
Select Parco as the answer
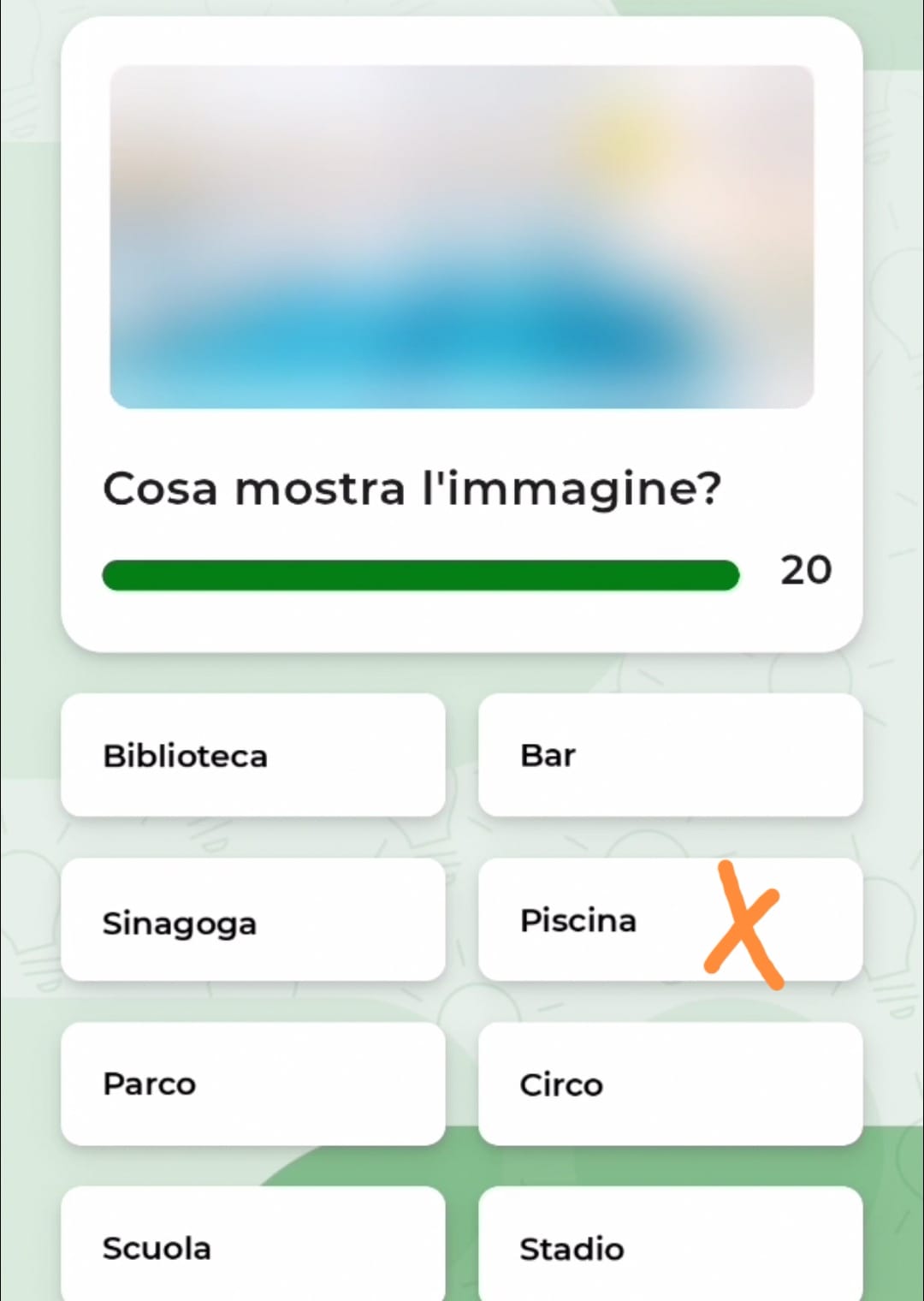click(252, 1084)
